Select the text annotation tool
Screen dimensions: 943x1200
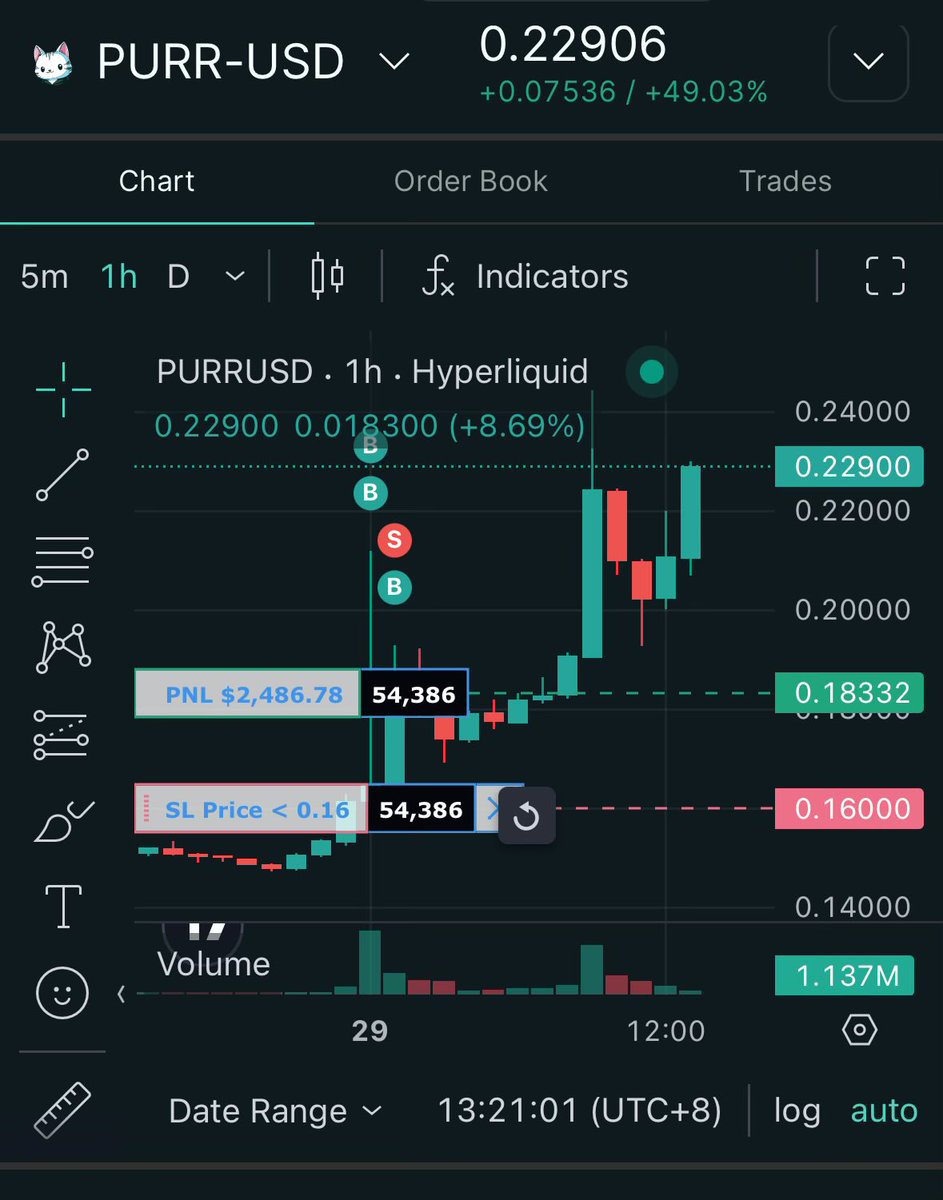click(x=63, y=907)
